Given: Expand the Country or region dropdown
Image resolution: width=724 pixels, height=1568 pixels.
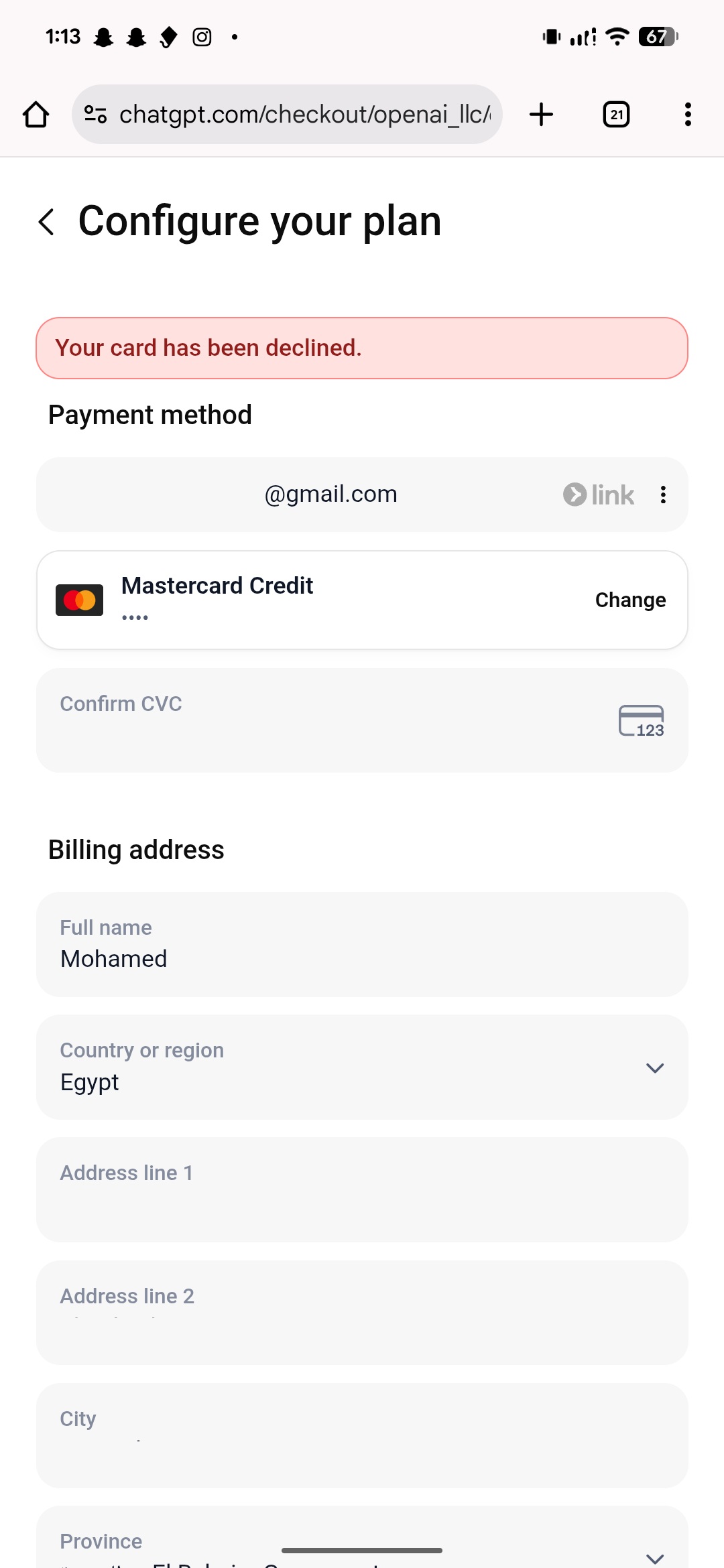Looking at the screenshot, I should coord(362,1067).
